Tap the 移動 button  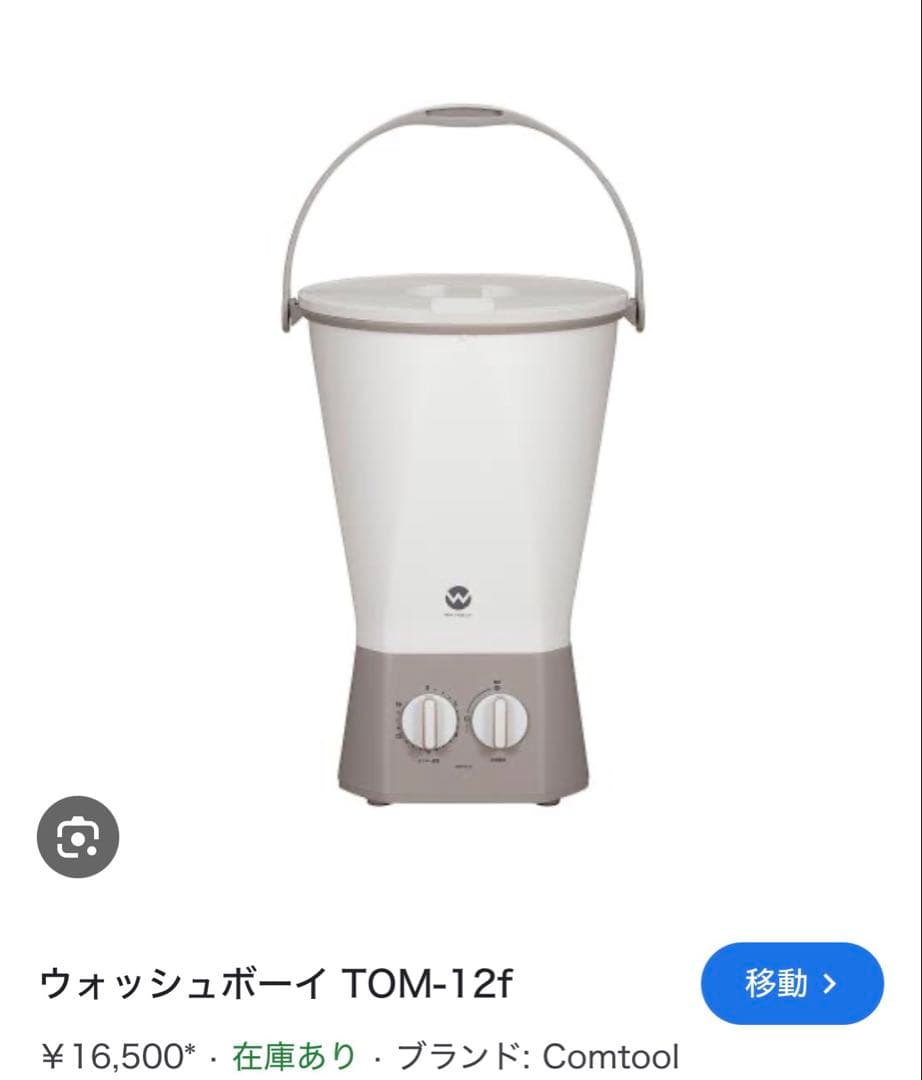pyautogui.click(x=792, y=983)
